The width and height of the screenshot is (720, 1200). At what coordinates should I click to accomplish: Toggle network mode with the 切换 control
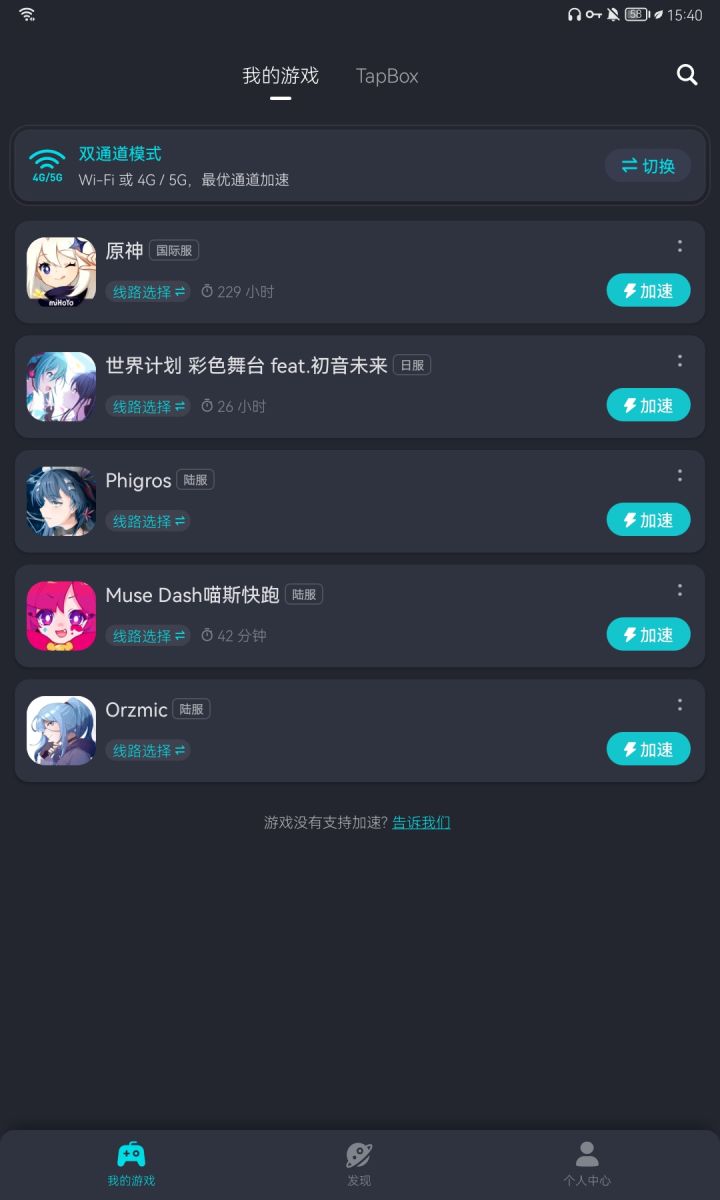[x=648, y=165]
